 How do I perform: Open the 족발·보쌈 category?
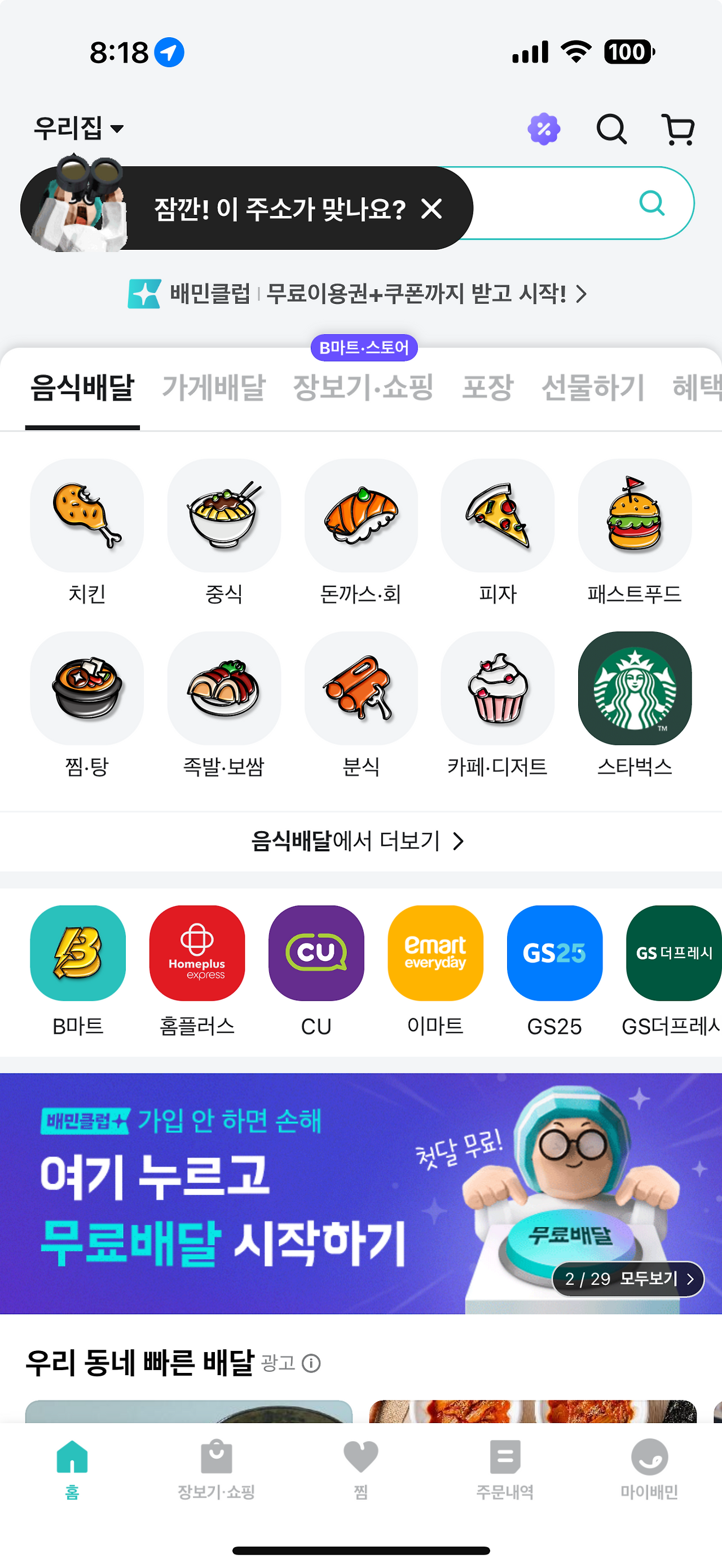[223, 688]
